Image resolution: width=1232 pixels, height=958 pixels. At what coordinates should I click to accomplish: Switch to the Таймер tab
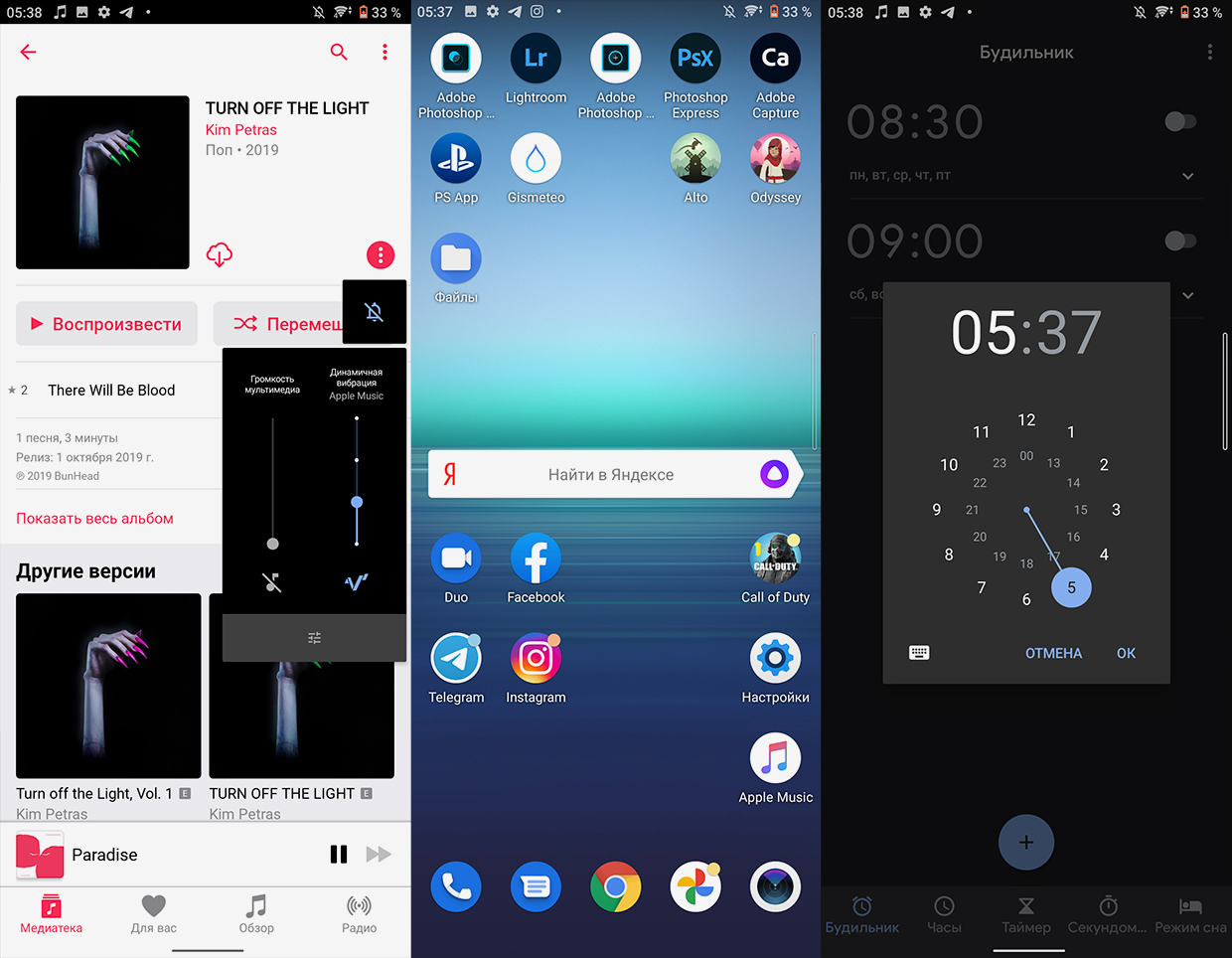point(1025,914)
